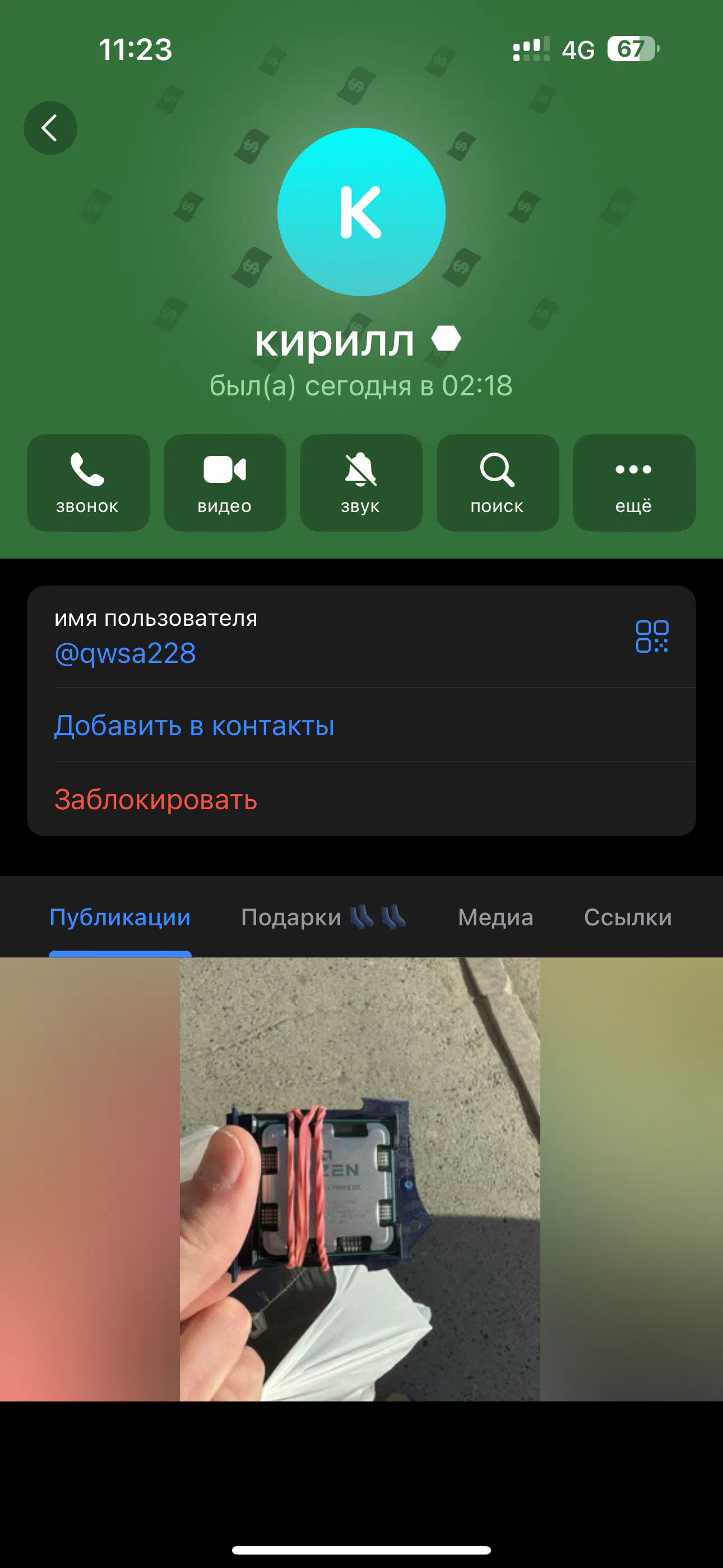Open the QR code icon
Screen dimensions: 723x1568
pyautogui.click(x=652, y=637)
